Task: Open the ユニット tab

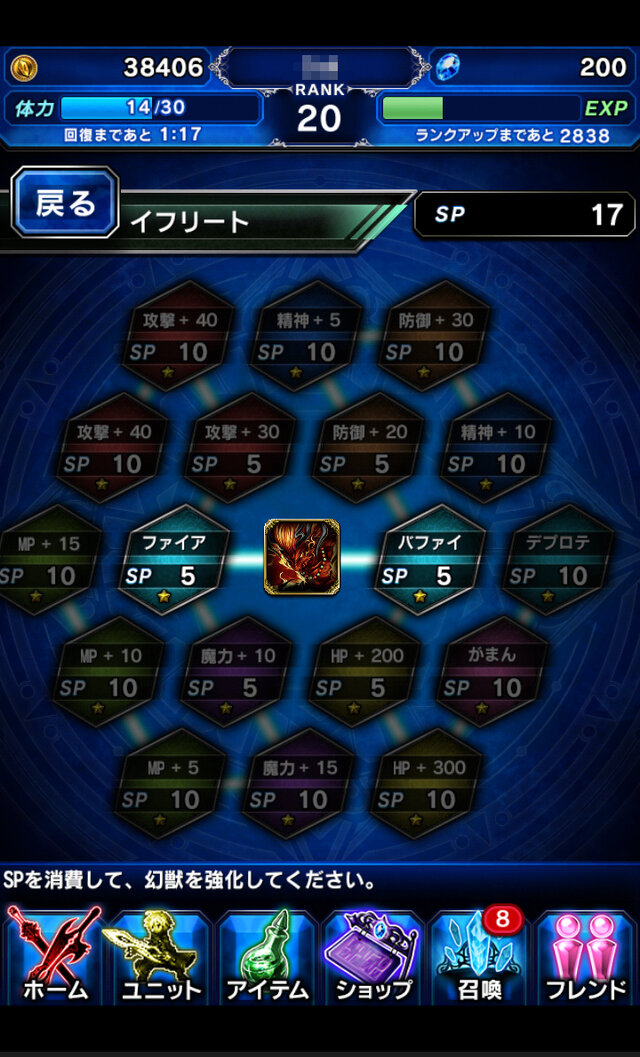Action: point(161,956)
